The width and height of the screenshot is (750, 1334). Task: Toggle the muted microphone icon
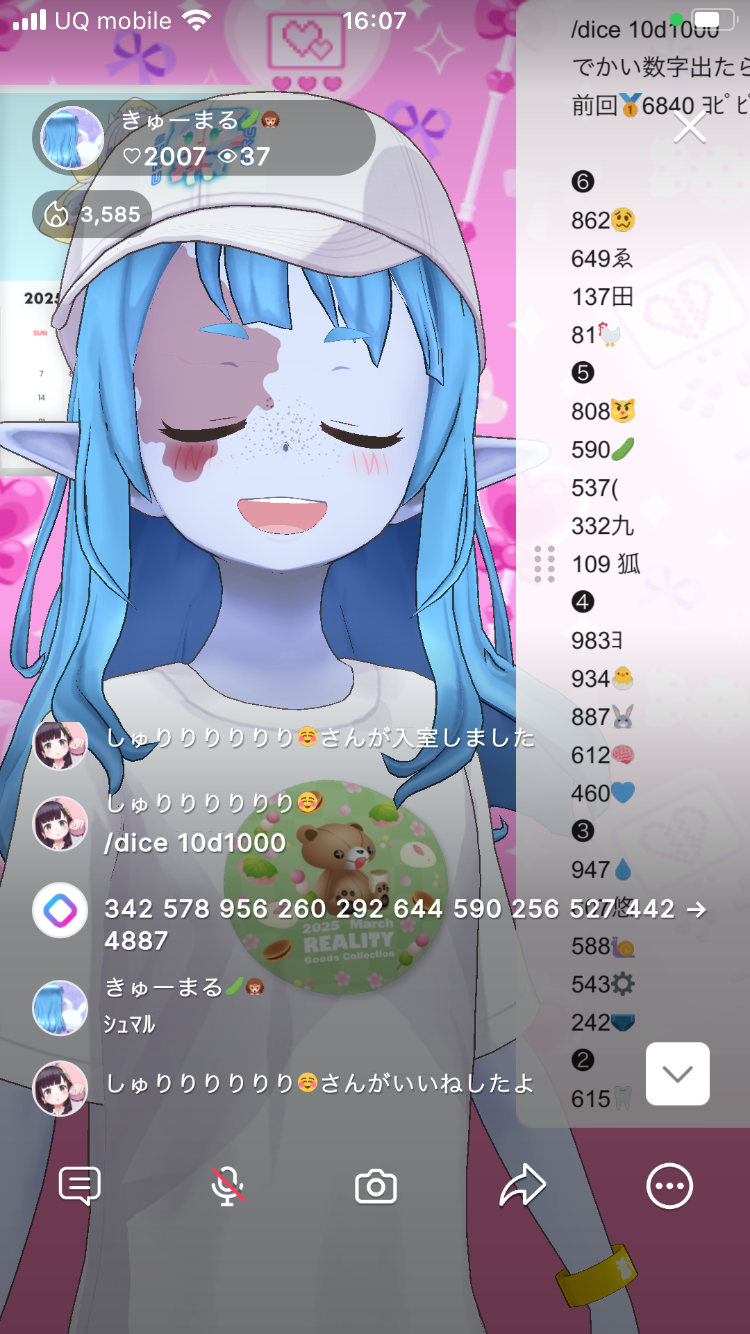point(228,1186)
